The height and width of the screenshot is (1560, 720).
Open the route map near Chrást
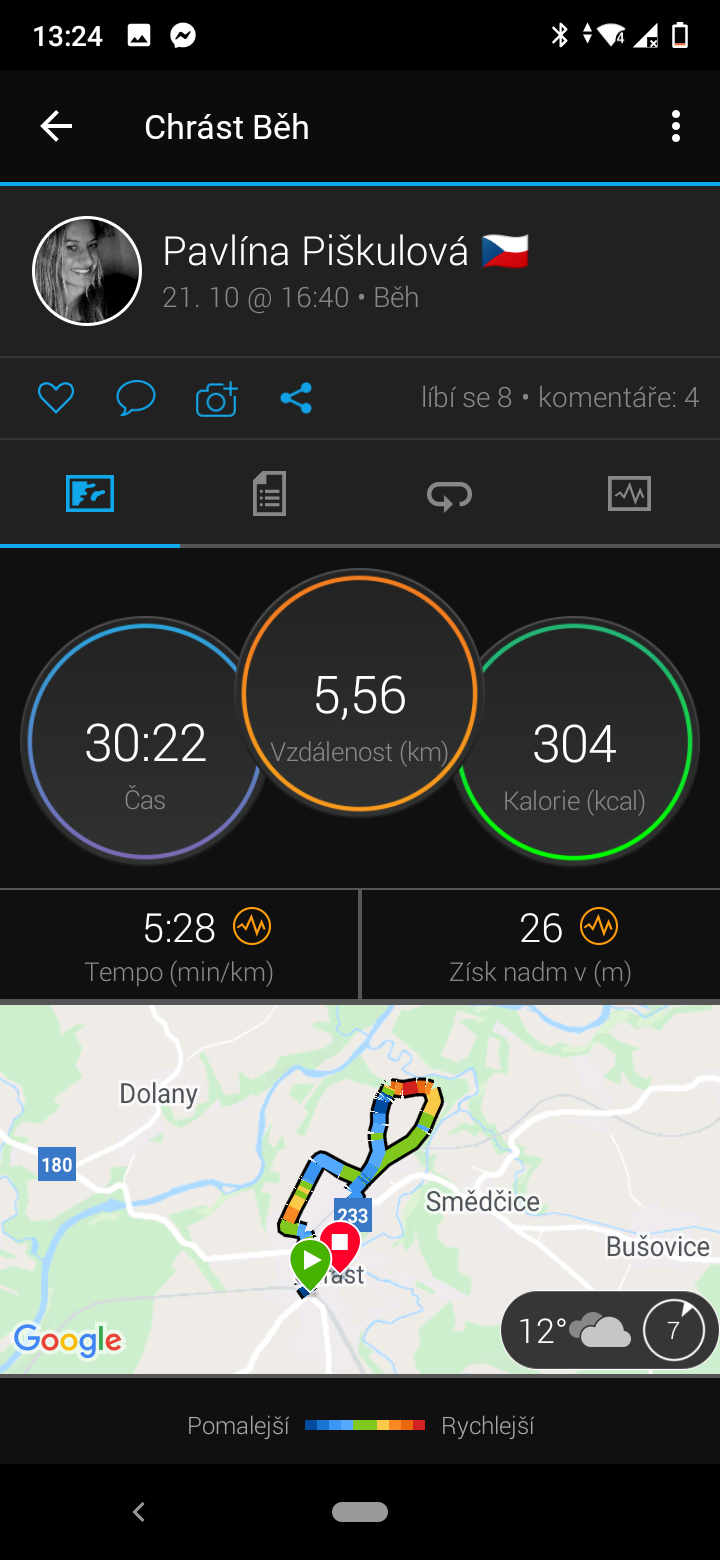(360, 1188)
